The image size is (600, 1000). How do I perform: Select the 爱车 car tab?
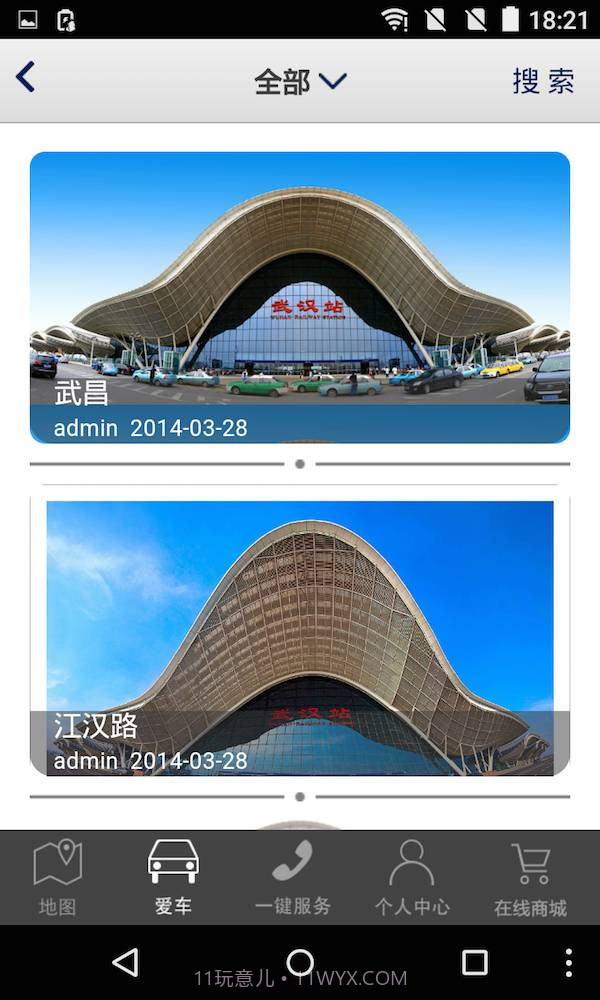(173, 878)
